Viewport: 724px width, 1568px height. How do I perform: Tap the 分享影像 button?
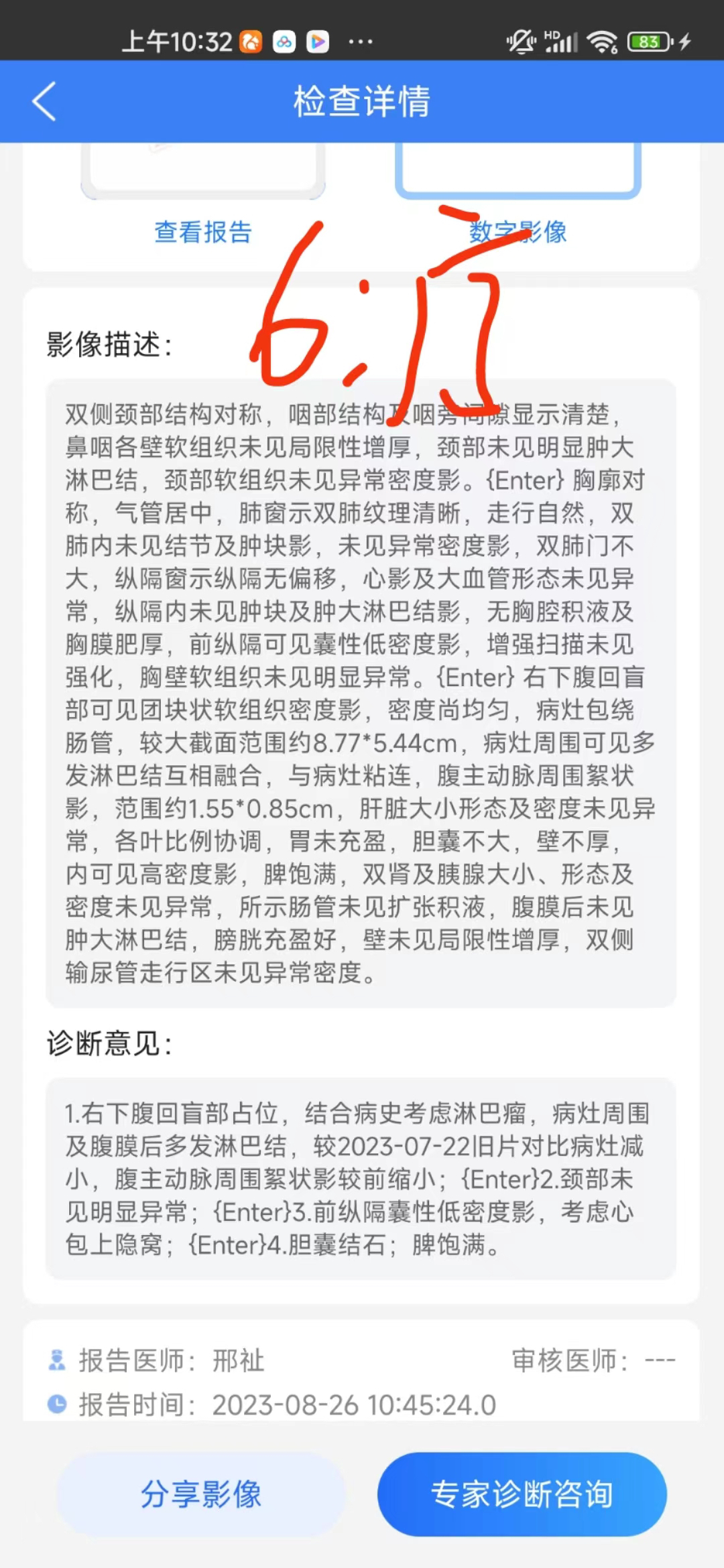click(x=200, y=1494)
